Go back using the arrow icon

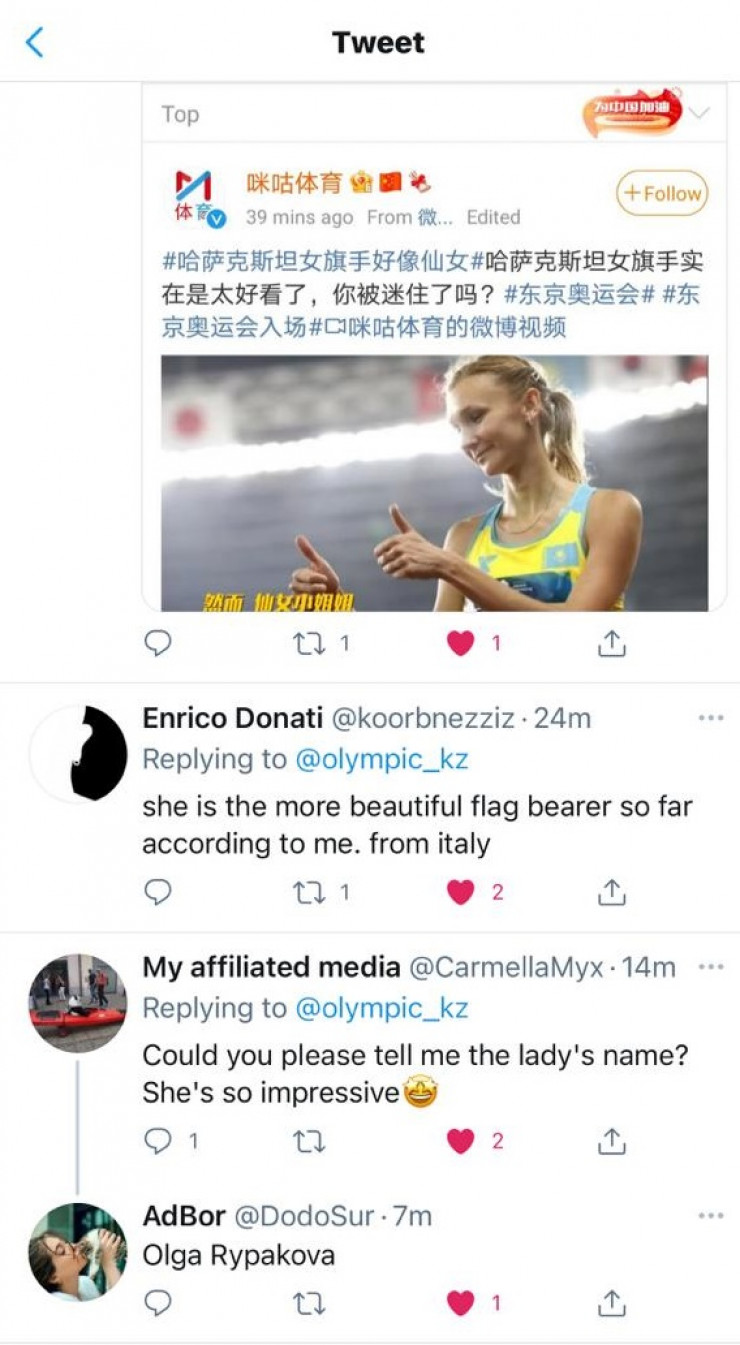pos(35,42)
